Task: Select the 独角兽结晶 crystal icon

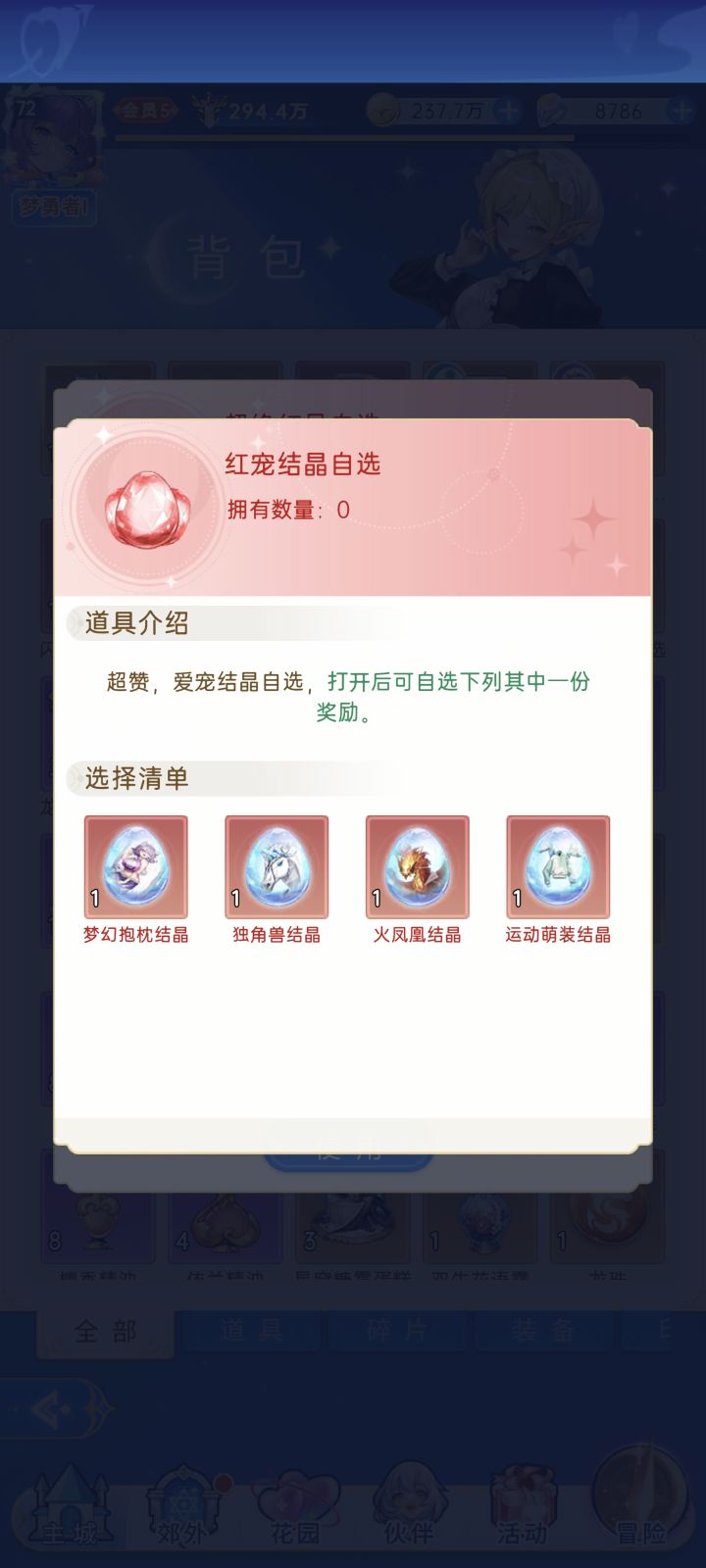Action: click(276, 866)
